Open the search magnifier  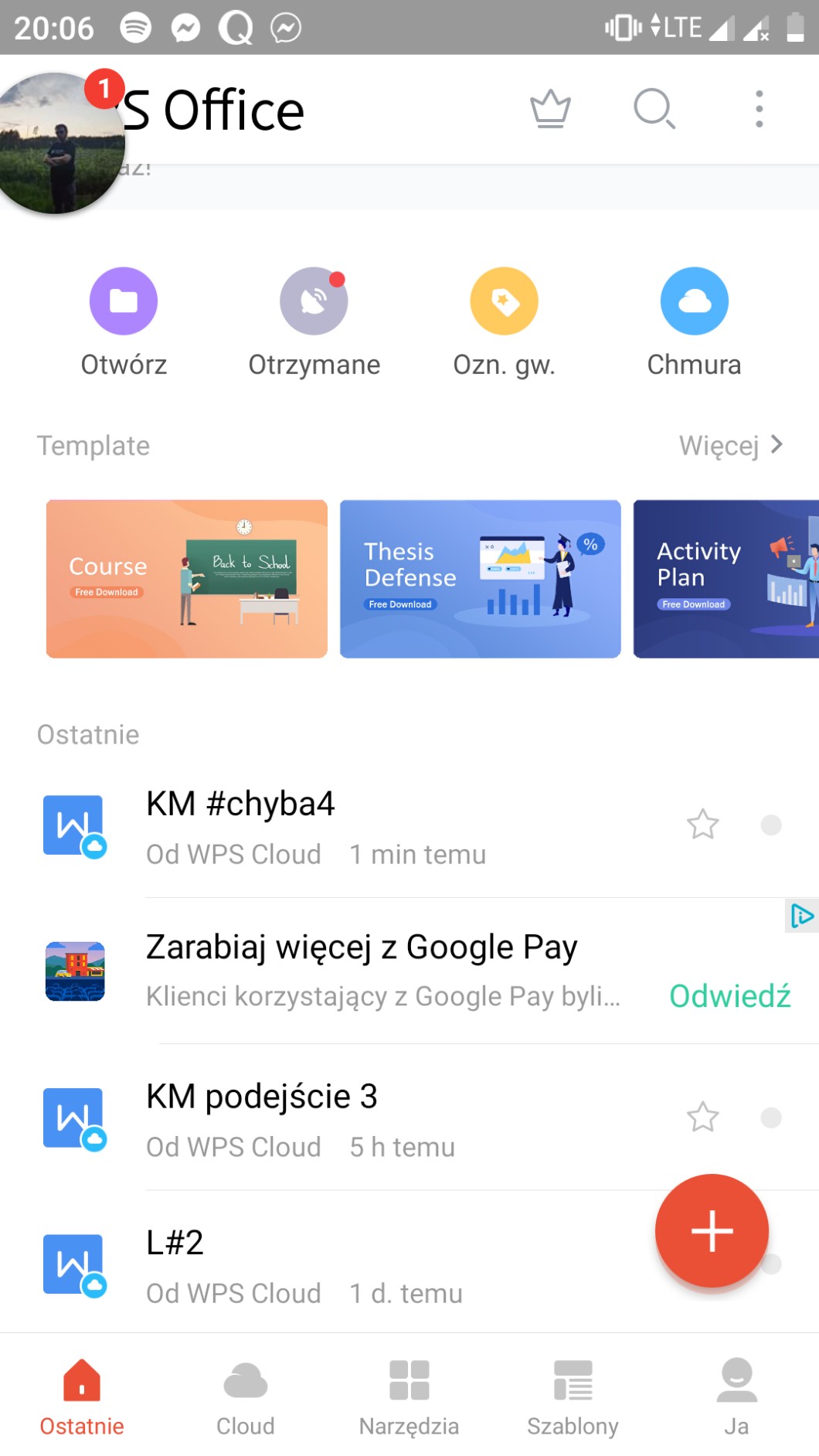(654, 109)
